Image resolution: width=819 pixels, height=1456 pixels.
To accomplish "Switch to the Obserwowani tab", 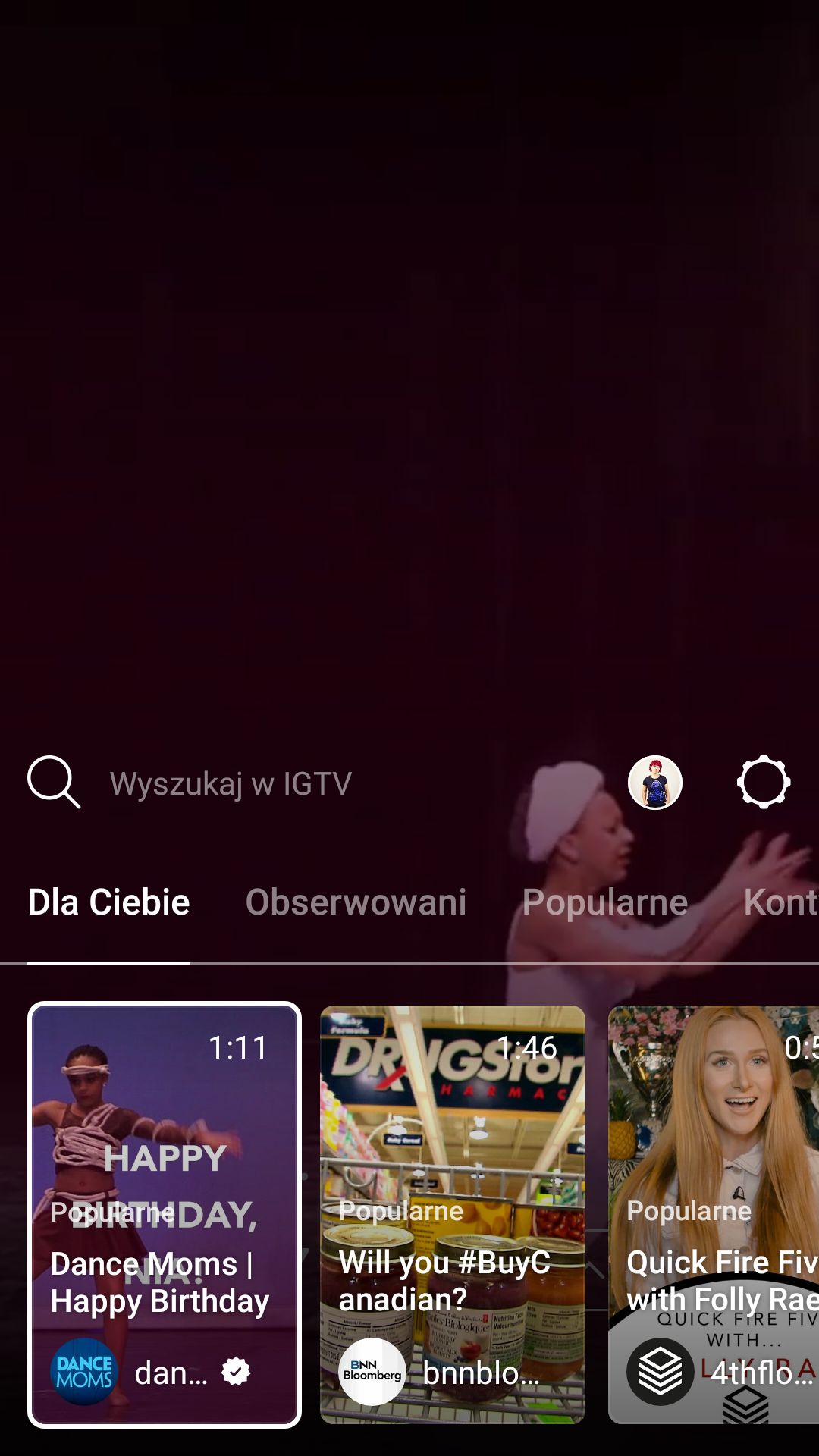I will [x=356, y=902].
